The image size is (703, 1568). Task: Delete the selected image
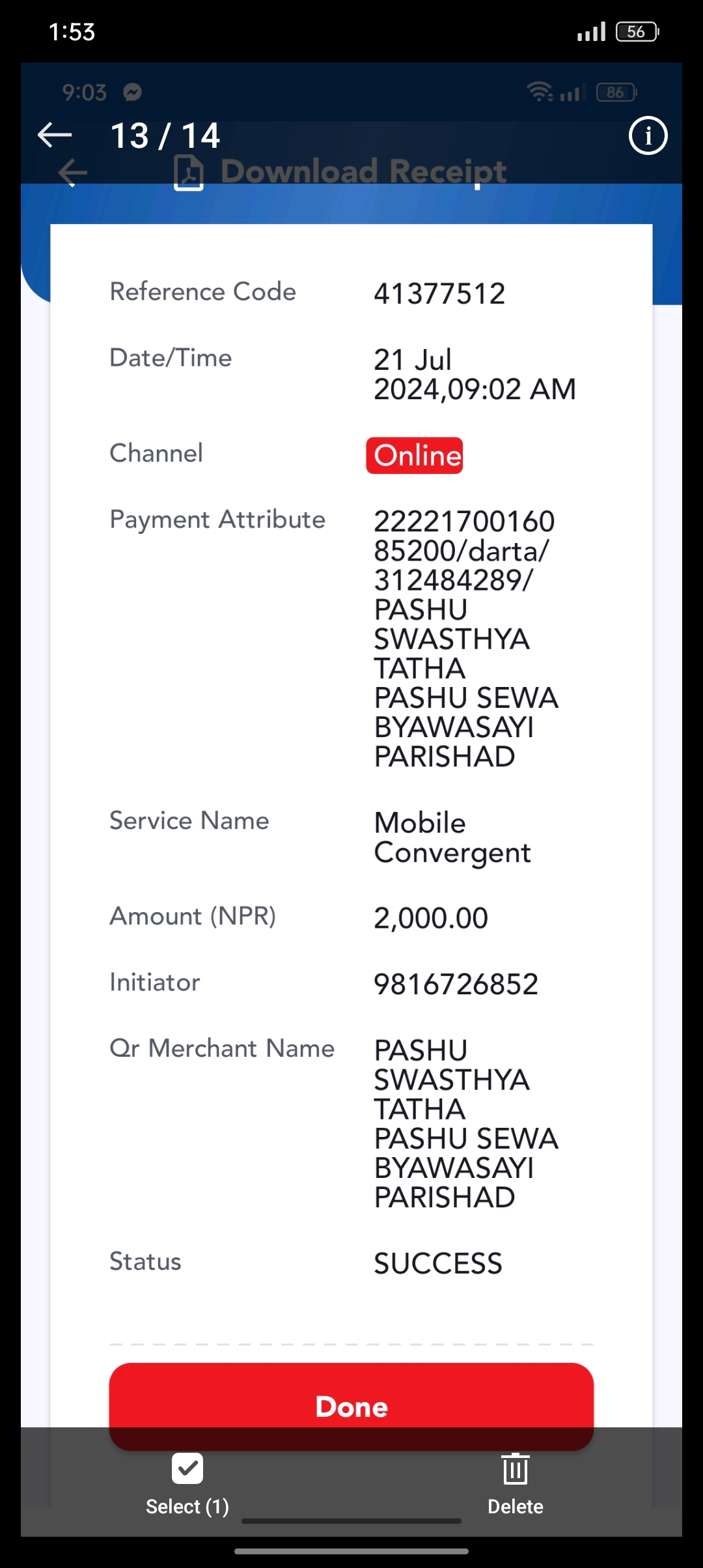tap(515, 1484)
